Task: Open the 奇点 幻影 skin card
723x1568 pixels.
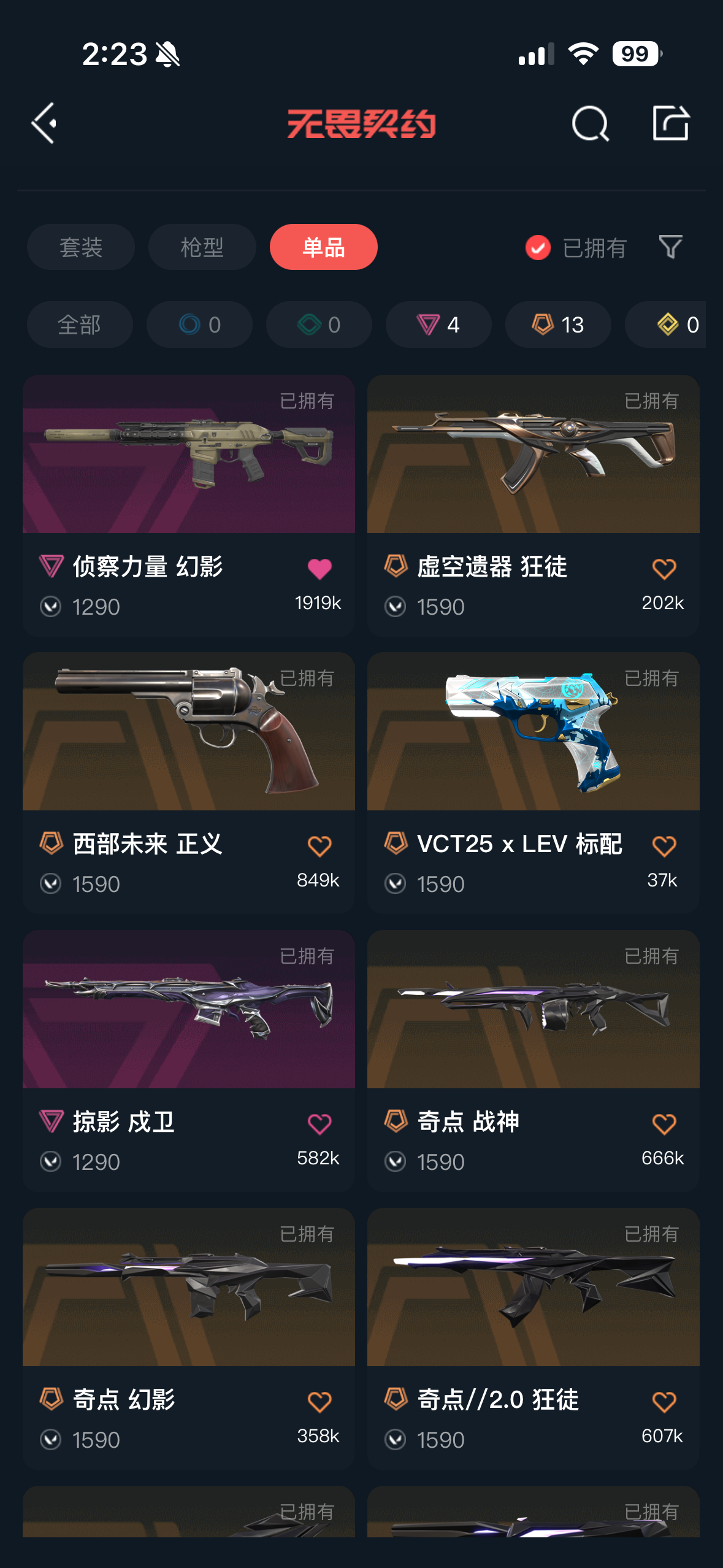Action: tap(189, 1288)
